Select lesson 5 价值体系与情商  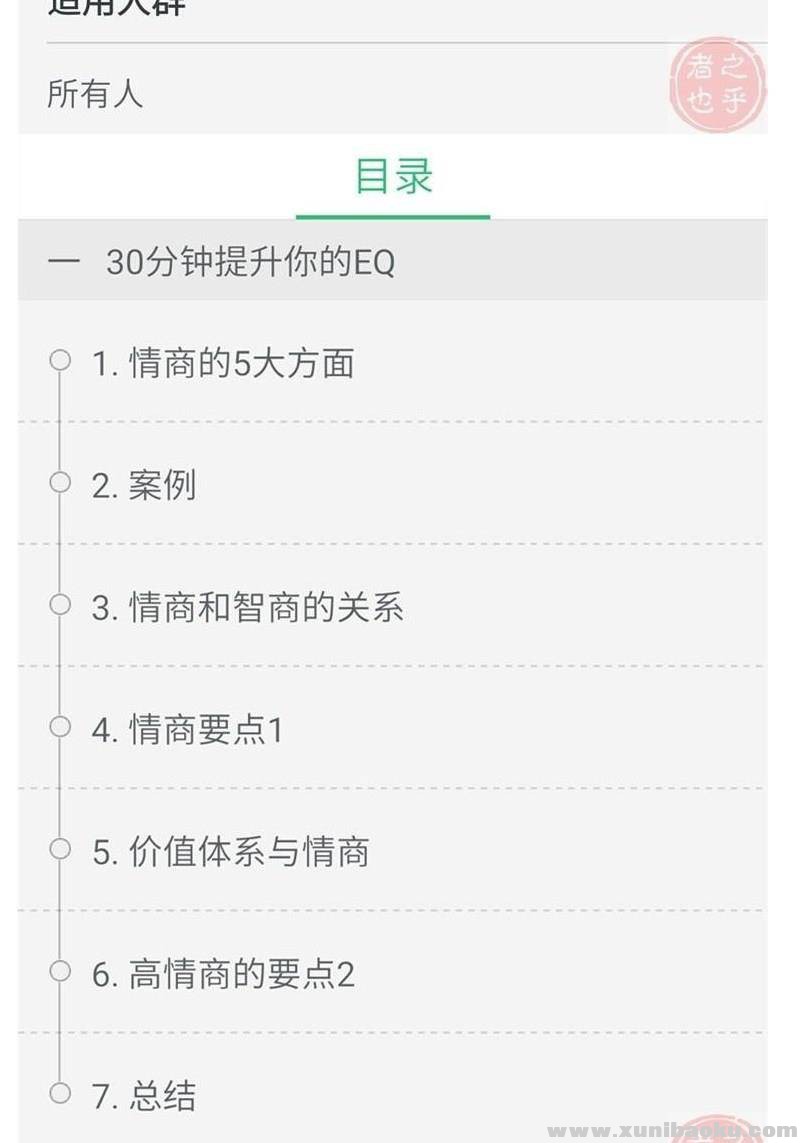pos(231,851)
